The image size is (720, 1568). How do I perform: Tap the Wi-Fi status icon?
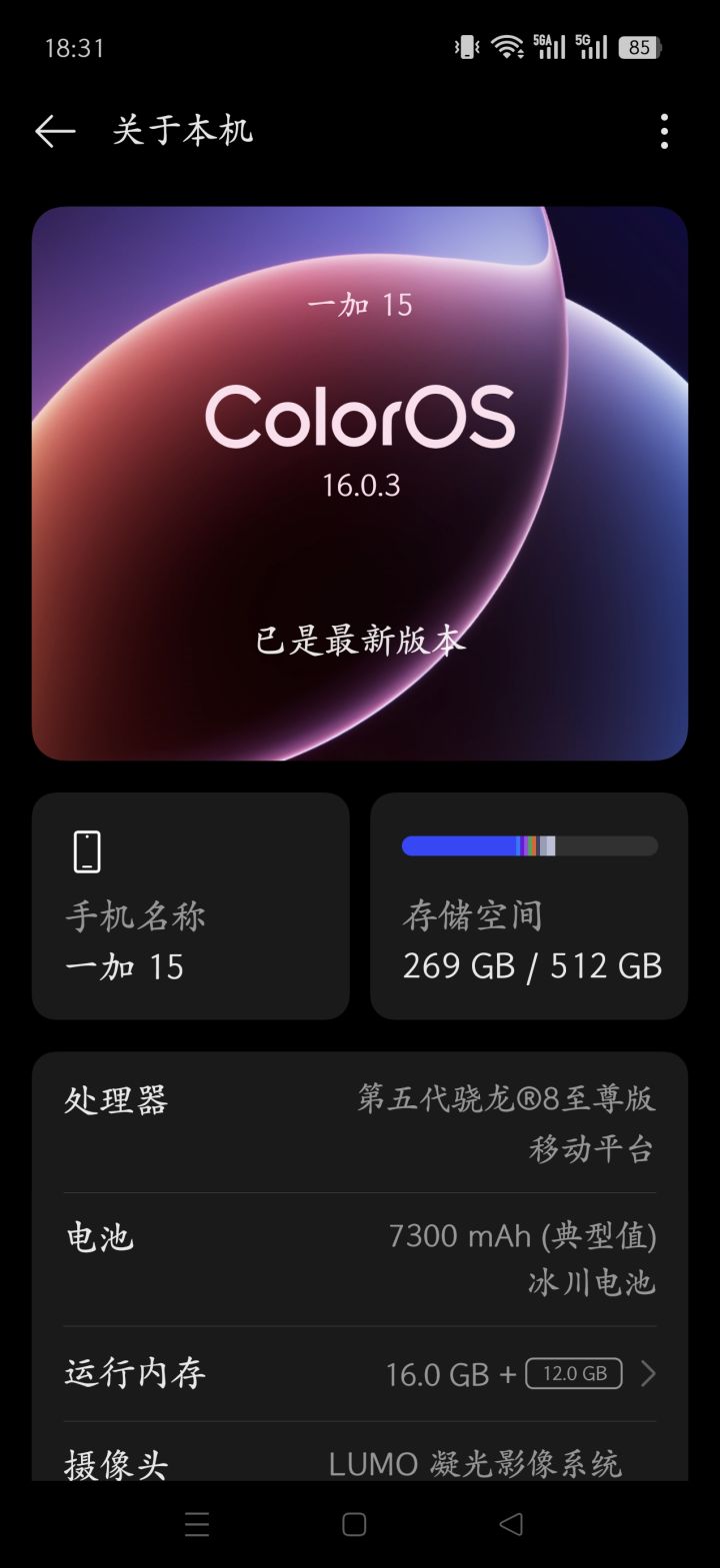tap(507, 45)
